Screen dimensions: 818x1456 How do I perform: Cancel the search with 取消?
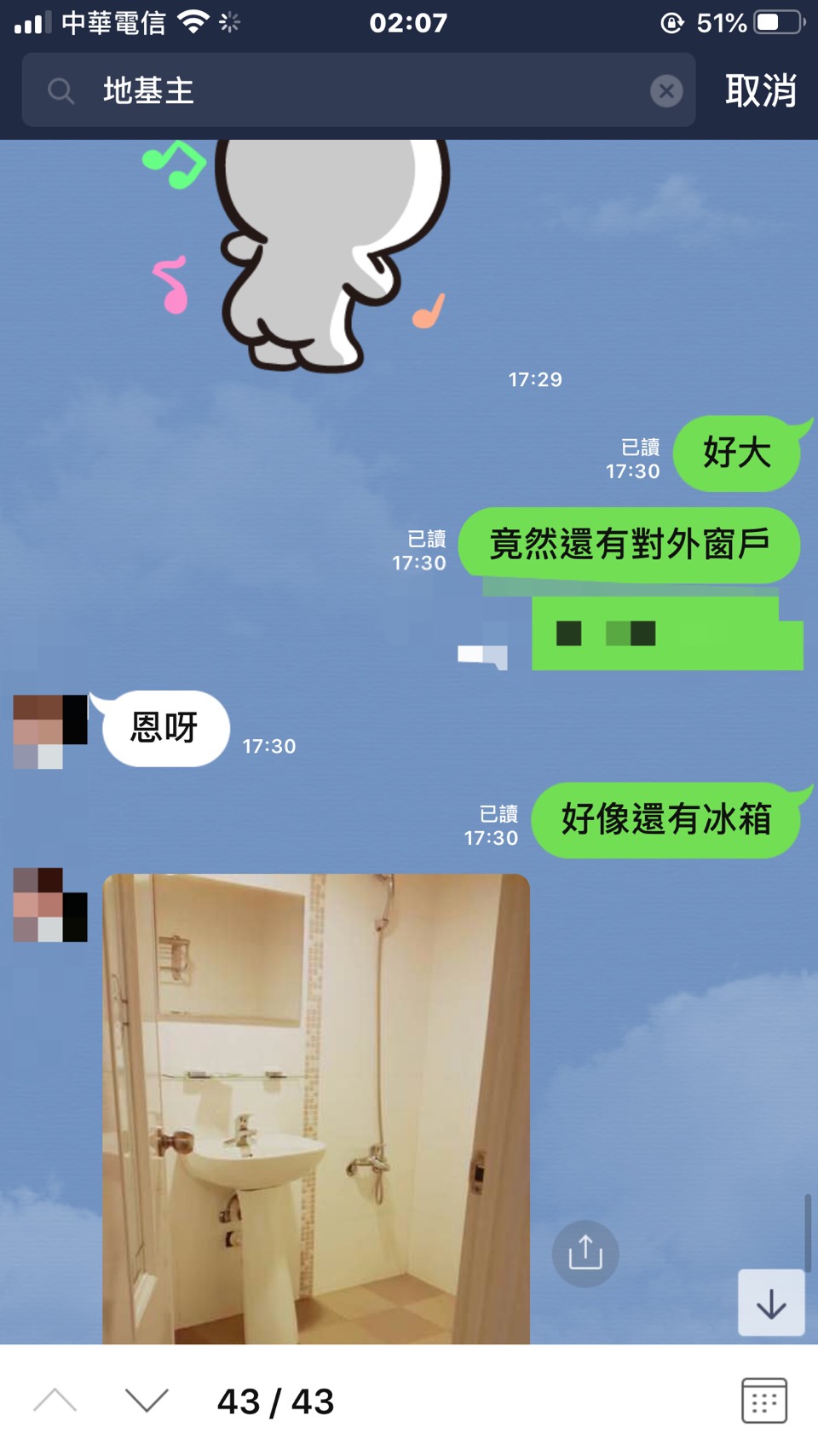click(x=760, y=90)
